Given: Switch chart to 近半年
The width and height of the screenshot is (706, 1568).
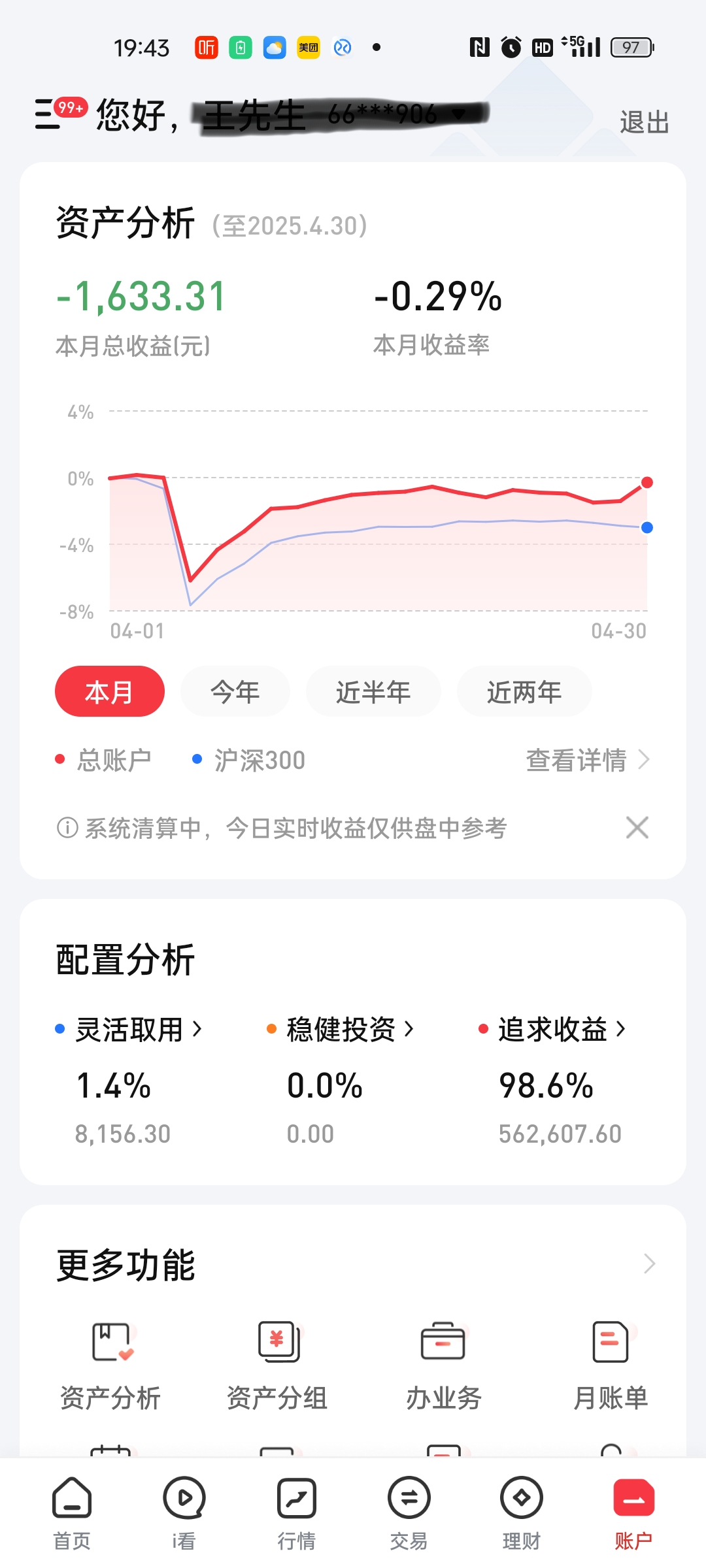Looking at the screenshot, I should point(373,691).
